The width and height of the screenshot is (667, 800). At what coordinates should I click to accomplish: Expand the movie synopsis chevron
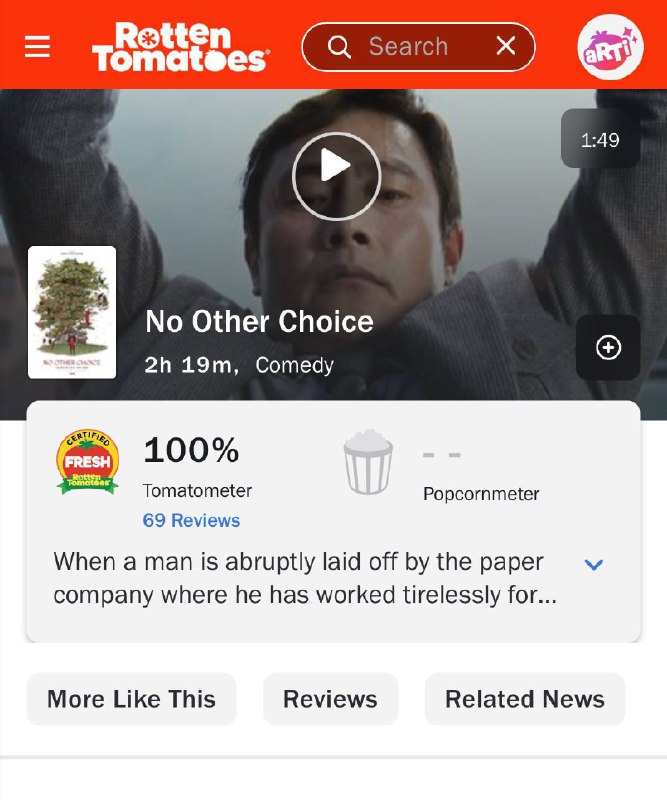593,565
